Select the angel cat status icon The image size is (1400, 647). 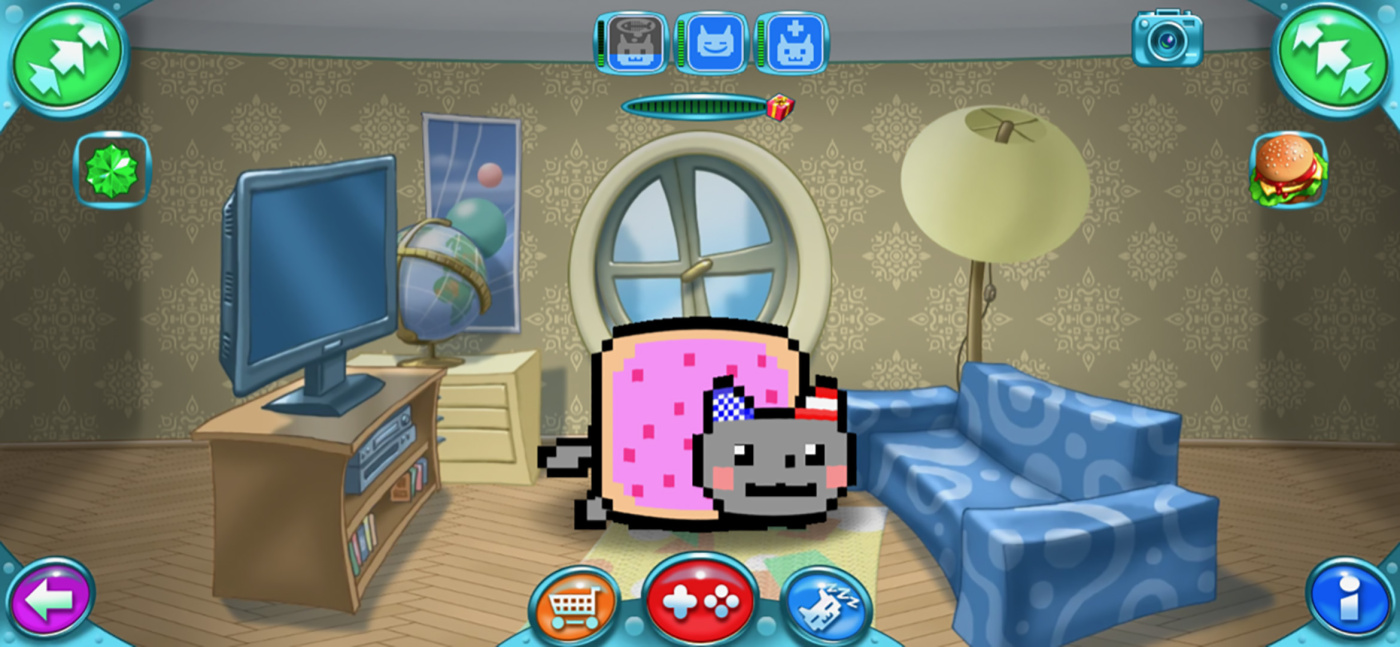click(632, 43)
